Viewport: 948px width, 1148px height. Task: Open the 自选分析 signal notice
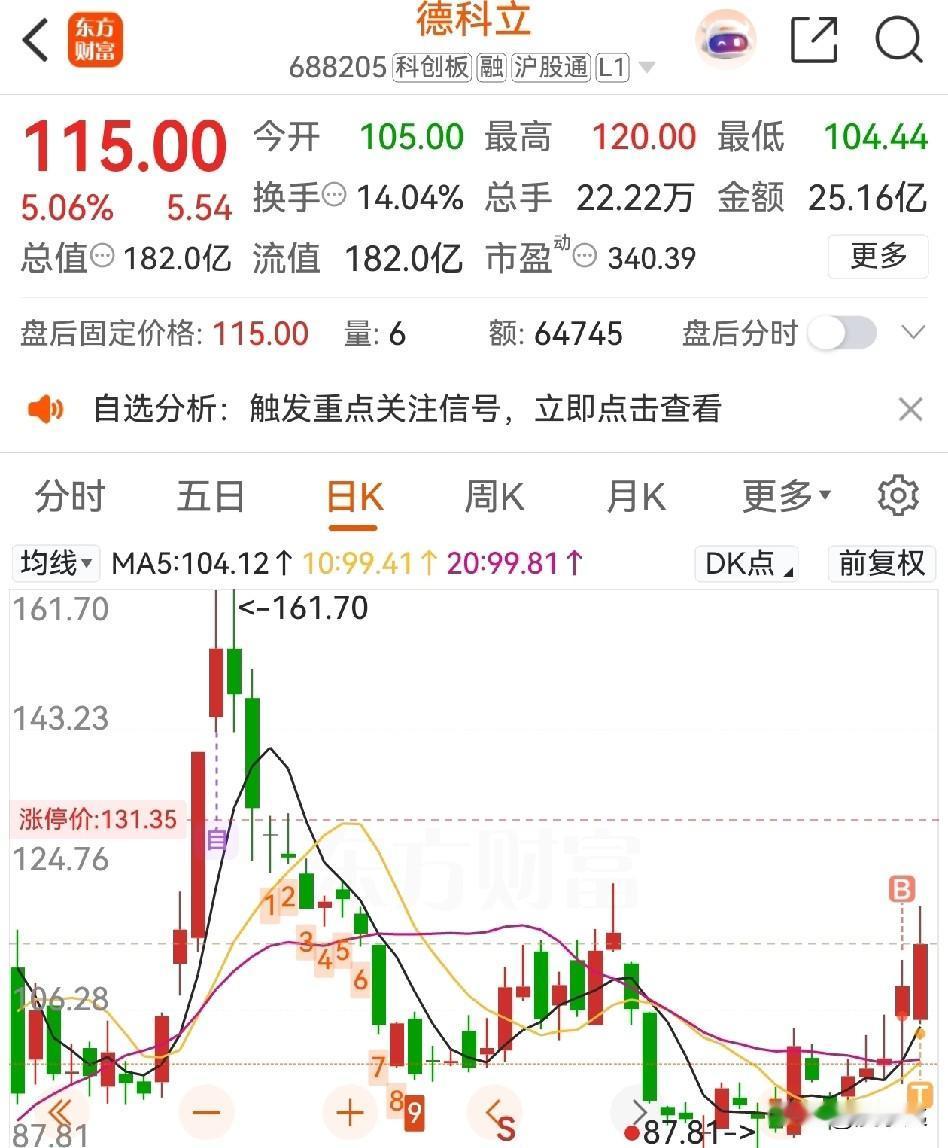tap(408, 409)
